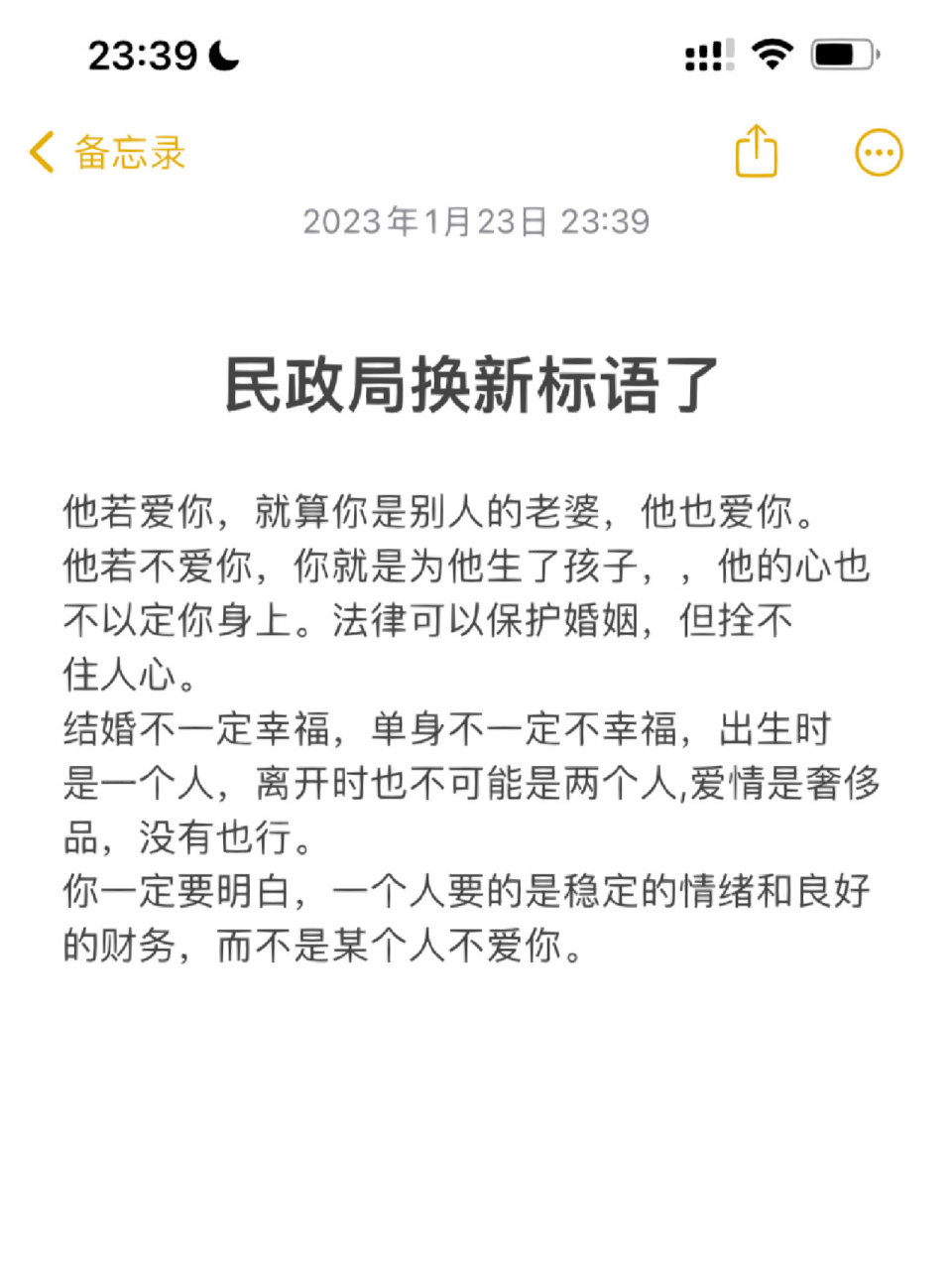Tap the battery indicator icon
The width and height of the screenshot is (952, 1270).
point(845,54)
